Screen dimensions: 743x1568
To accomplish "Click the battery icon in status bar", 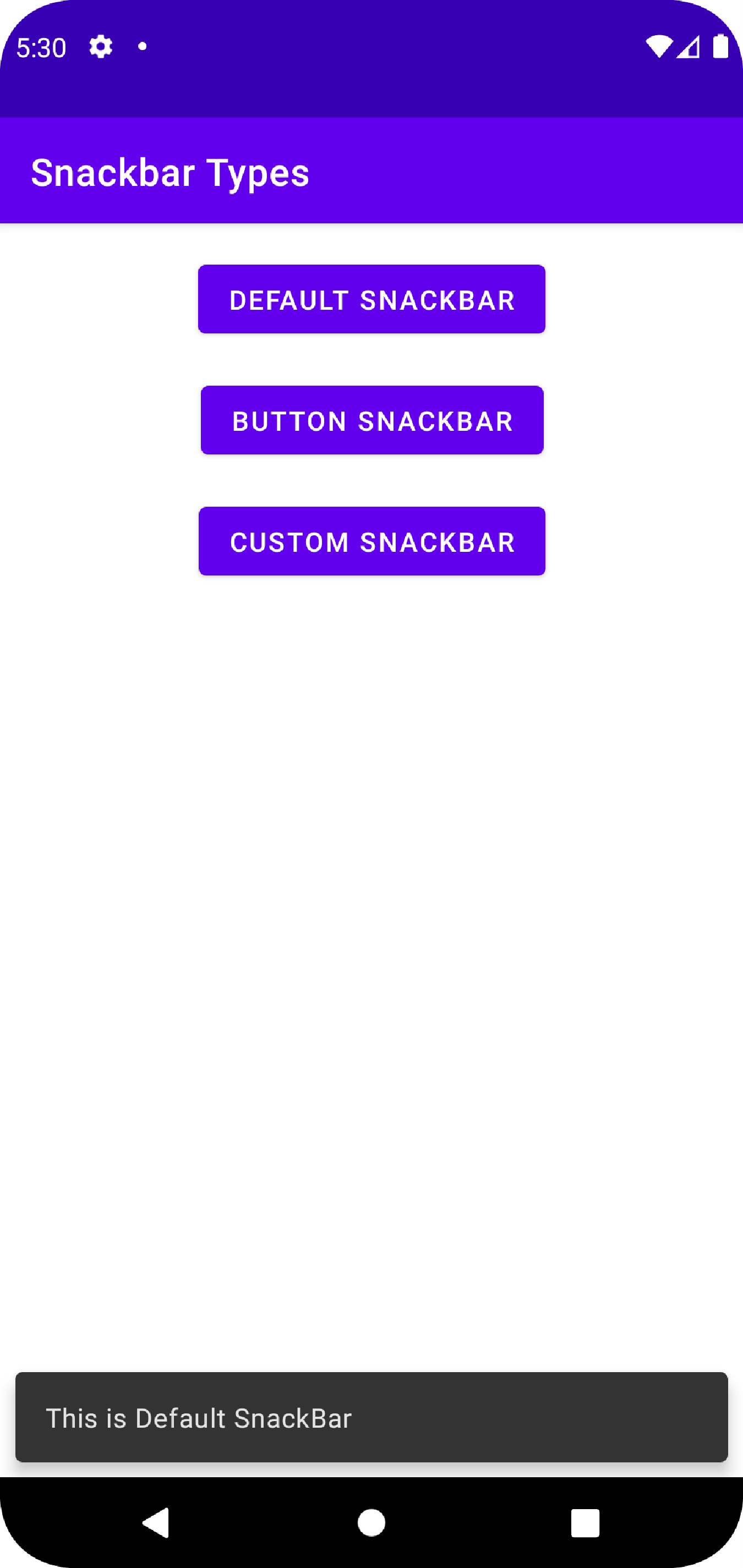I will [720, 47].
